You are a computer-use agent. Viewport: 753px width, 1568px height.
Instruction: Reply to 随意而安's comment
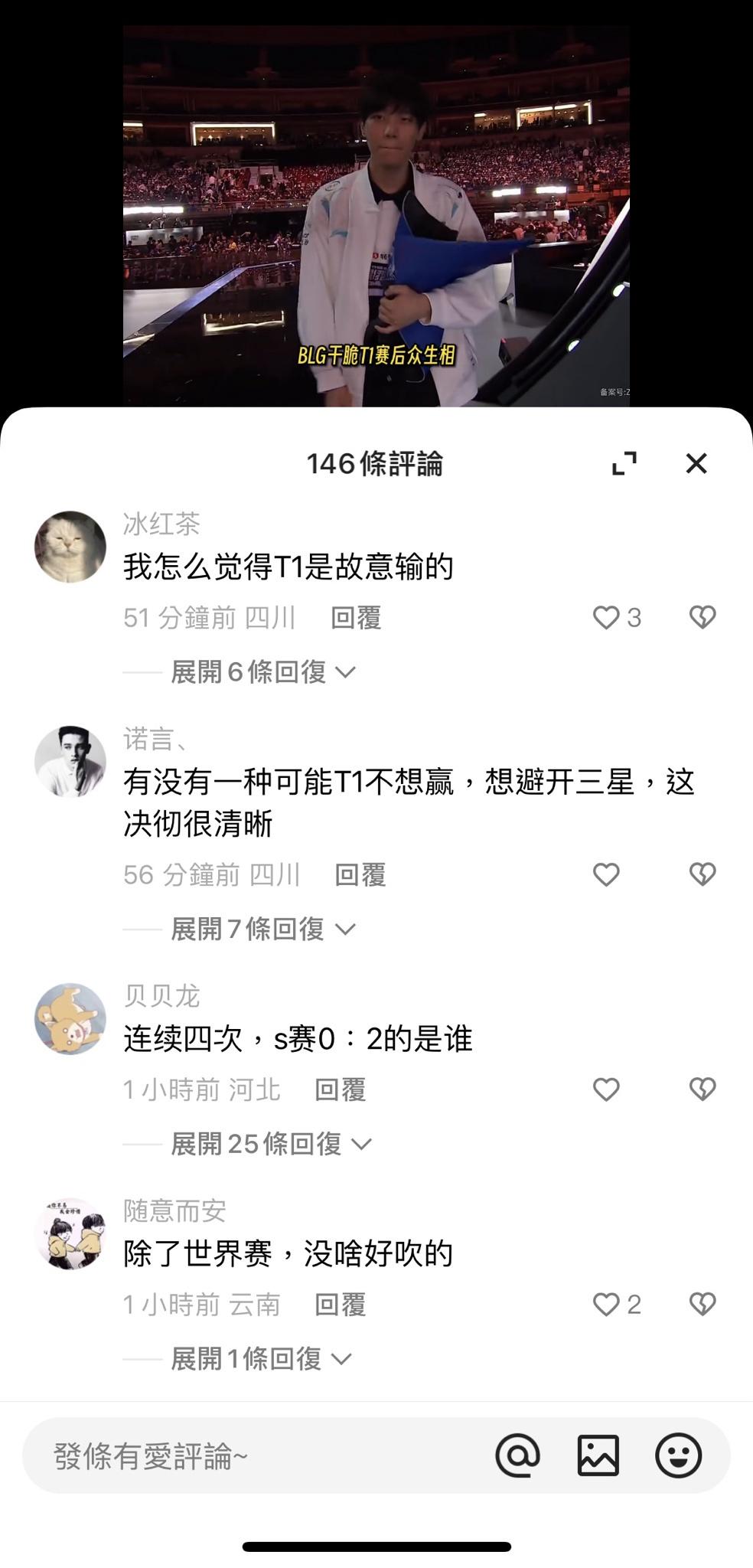[x=341, y=1305]
